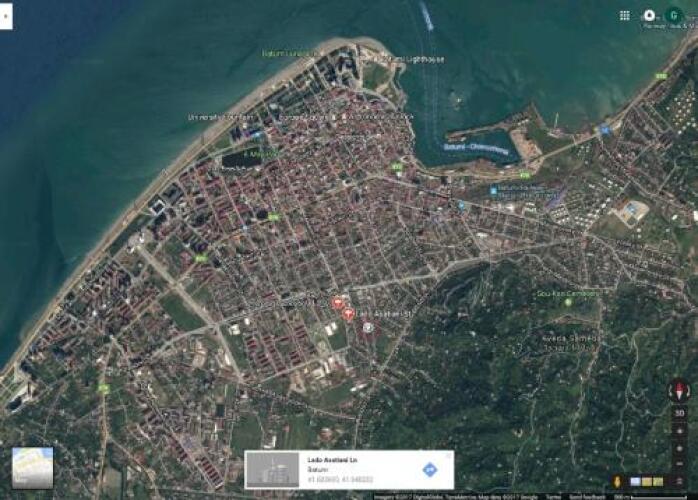Select the Lado Asatiani St map pin
The image size is (698, 500).
(348, 312)
